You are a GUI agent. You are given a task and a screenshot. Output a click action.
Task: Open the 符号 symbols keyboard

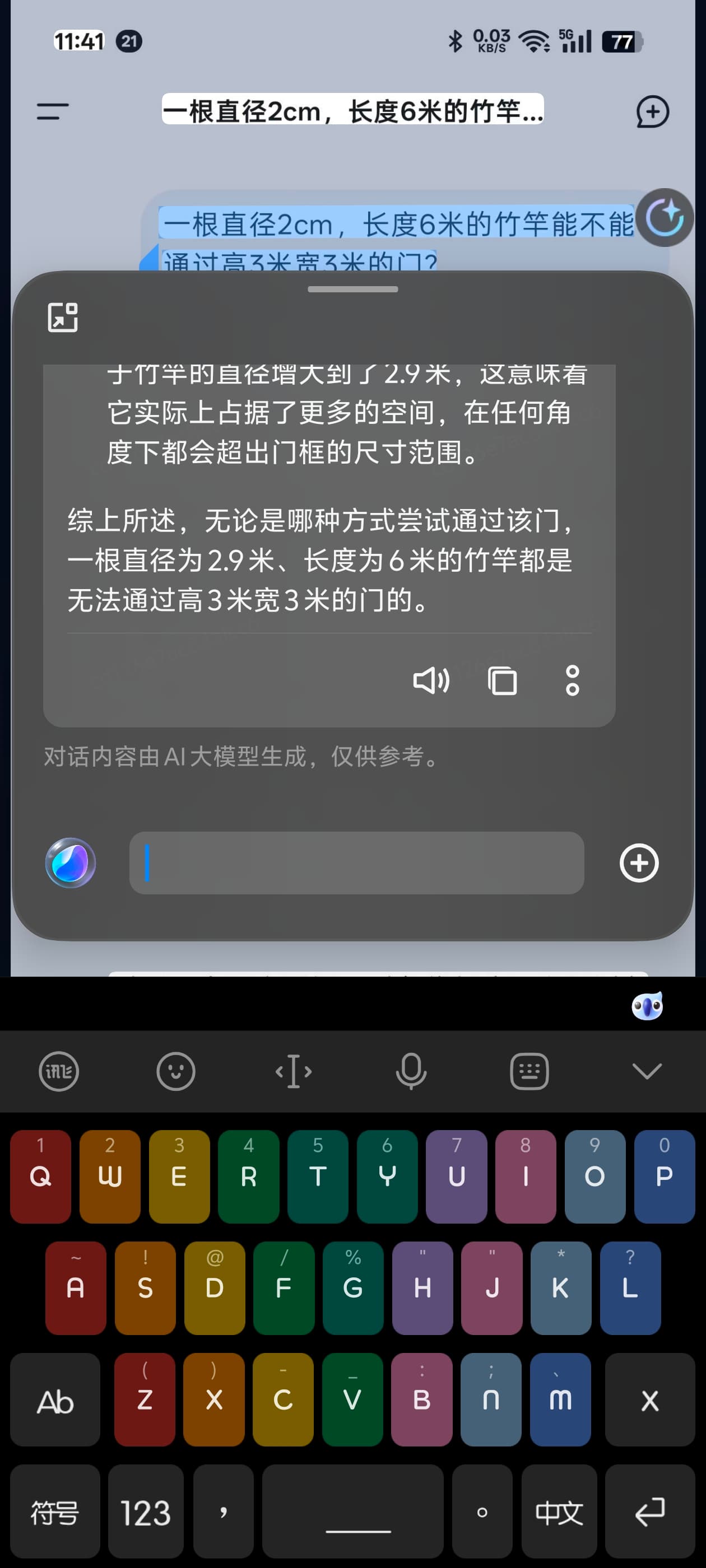click(x=55, y=1513)
